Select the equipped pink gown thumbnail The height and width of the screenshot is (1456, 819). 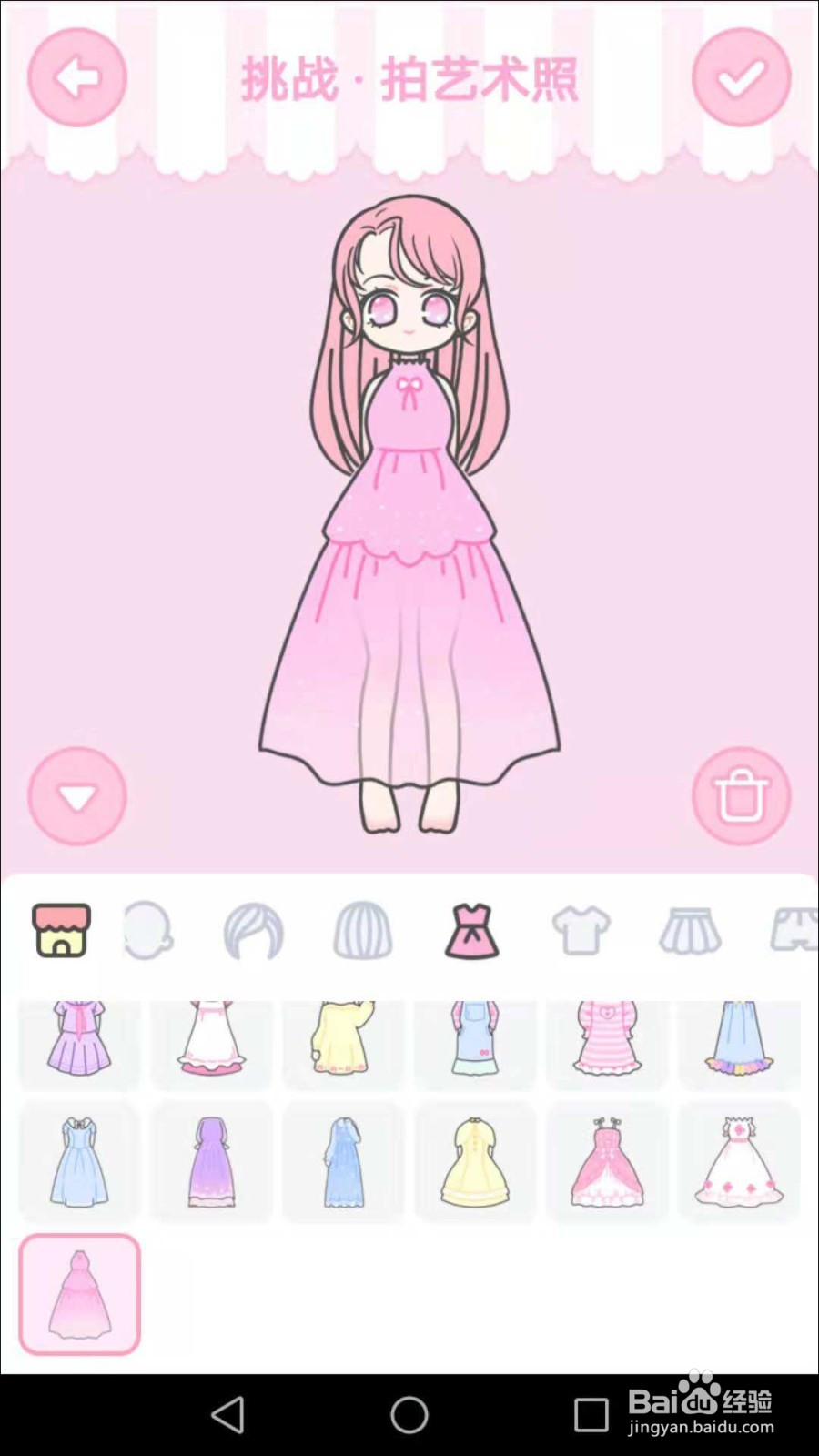pos(78,1294)
